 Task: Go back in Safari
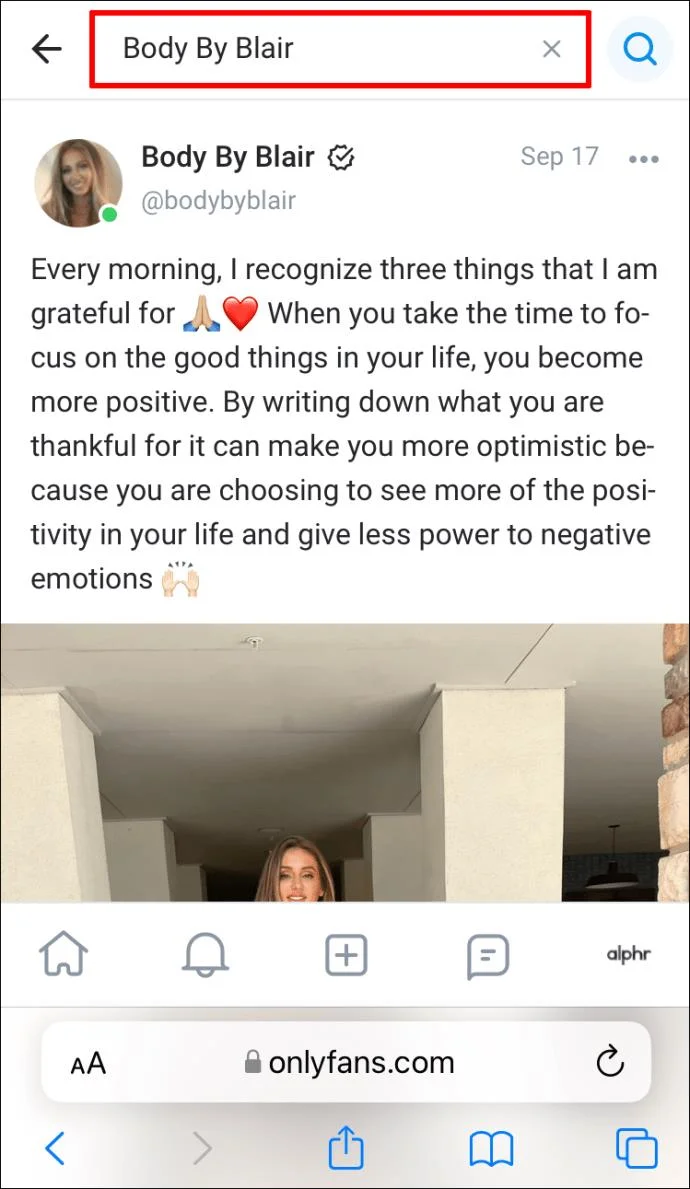pyautogui.click(x=55, y=1148)
